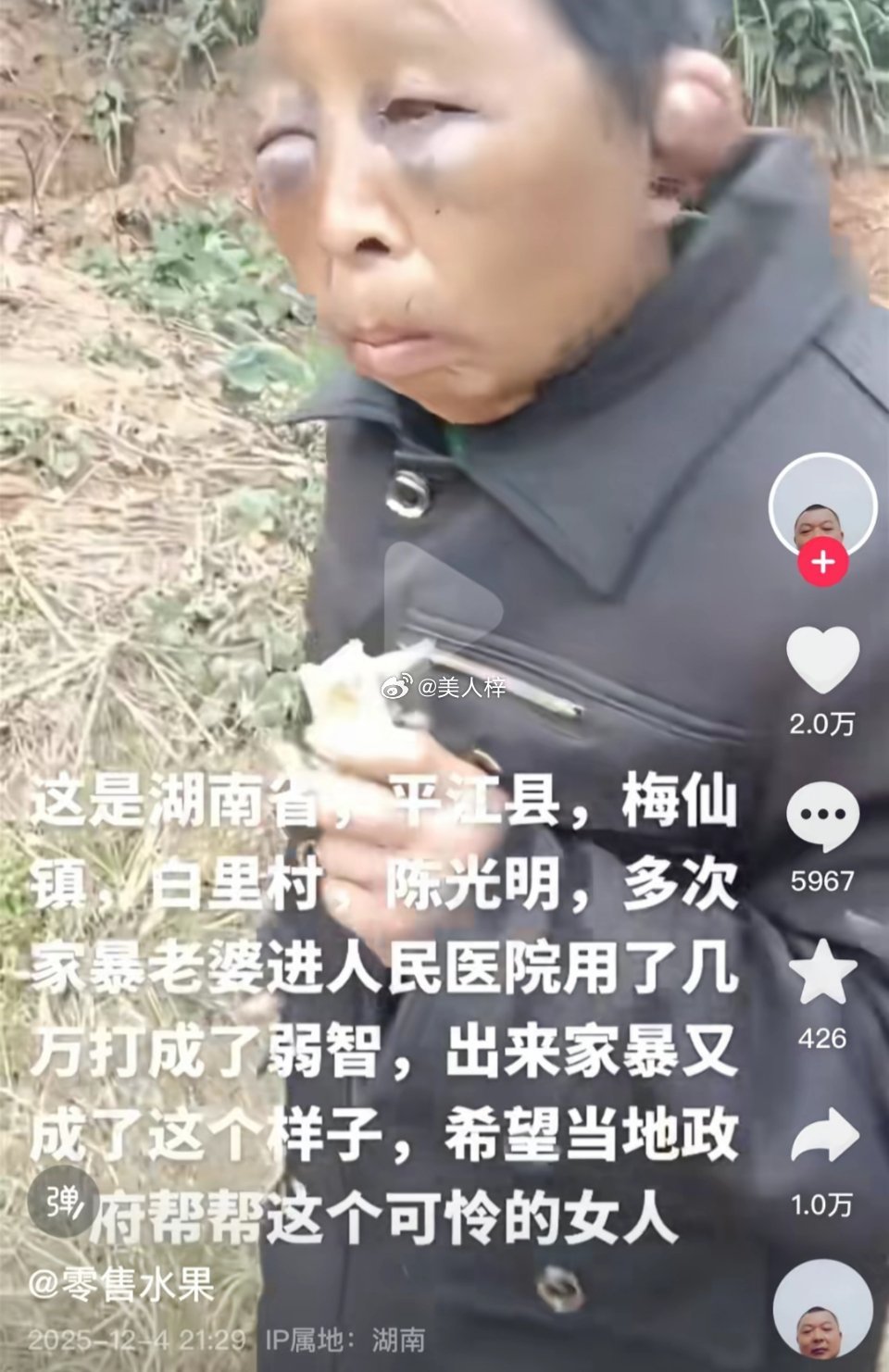
Task: Open the @零售水果 account name
Action: click(x=121, y=1284)
